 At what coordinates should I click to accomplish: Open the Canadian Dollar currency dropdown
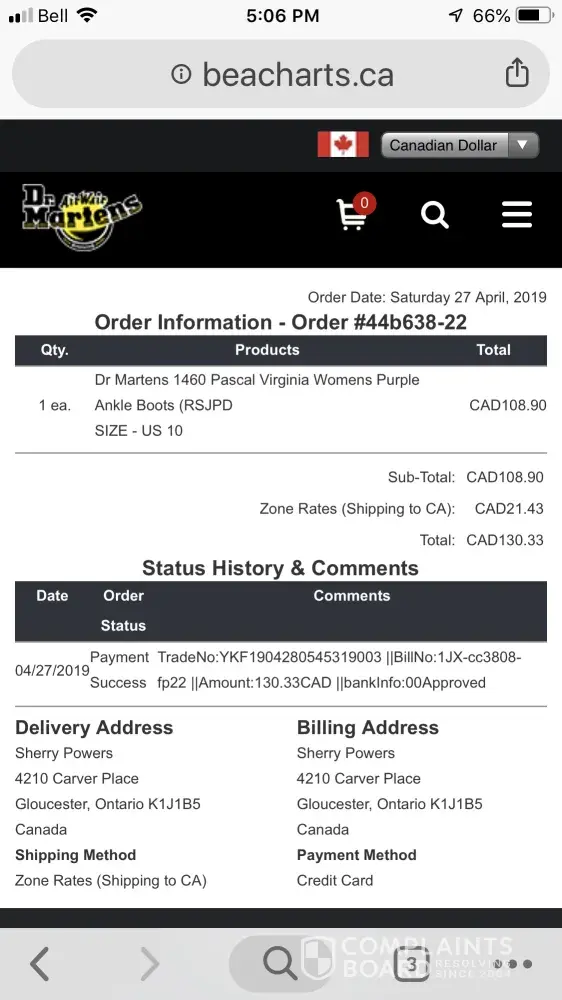point(460,145)
